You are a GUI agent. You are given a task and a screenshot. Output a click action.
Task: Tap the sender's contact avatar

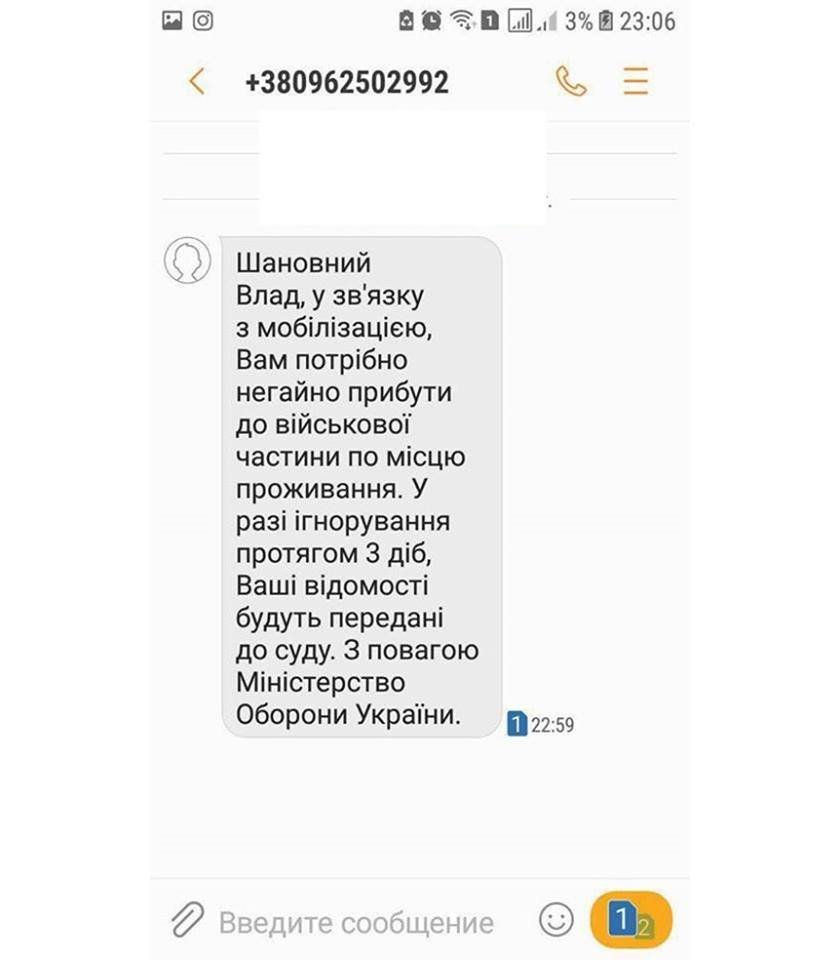coord(188,262)
